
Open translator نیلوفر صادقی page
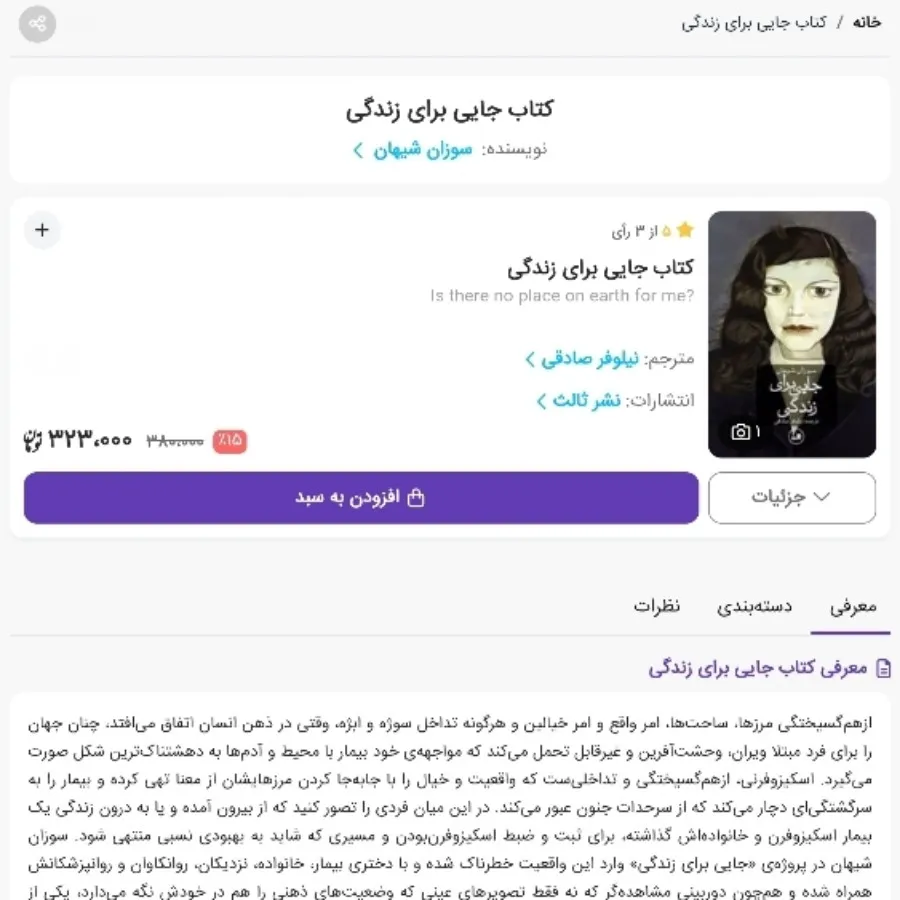(588, 359)
